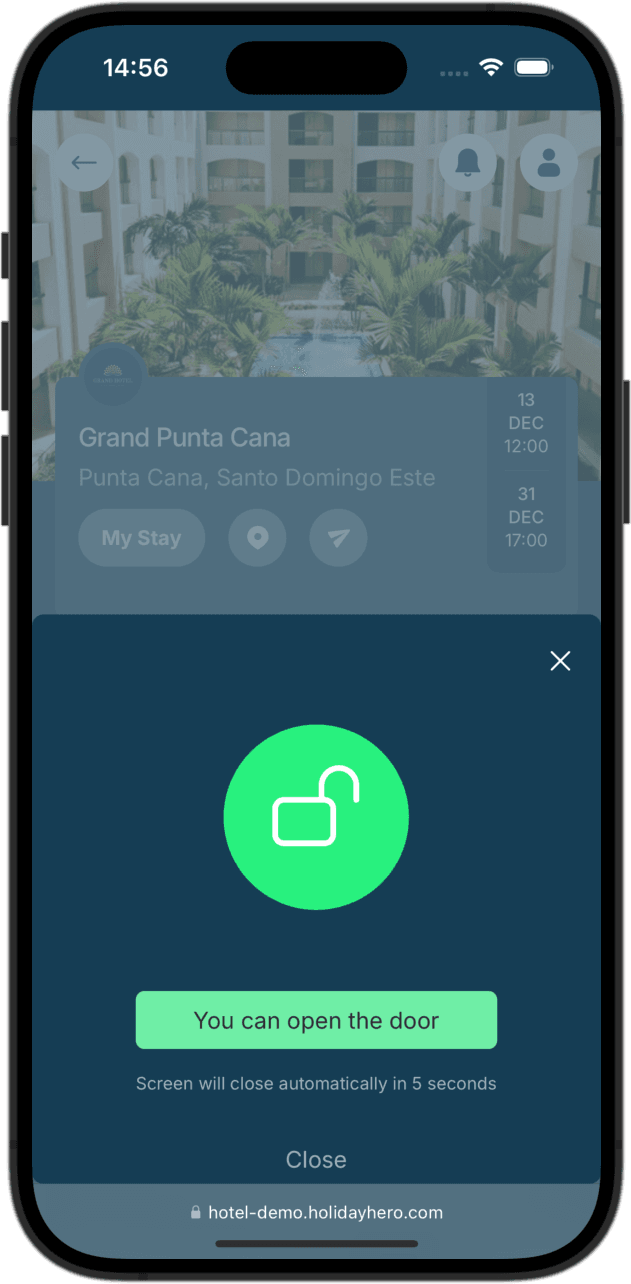Open the notifications bell
The height and width of the screenshot is (1284, 631).
point(467,163)
